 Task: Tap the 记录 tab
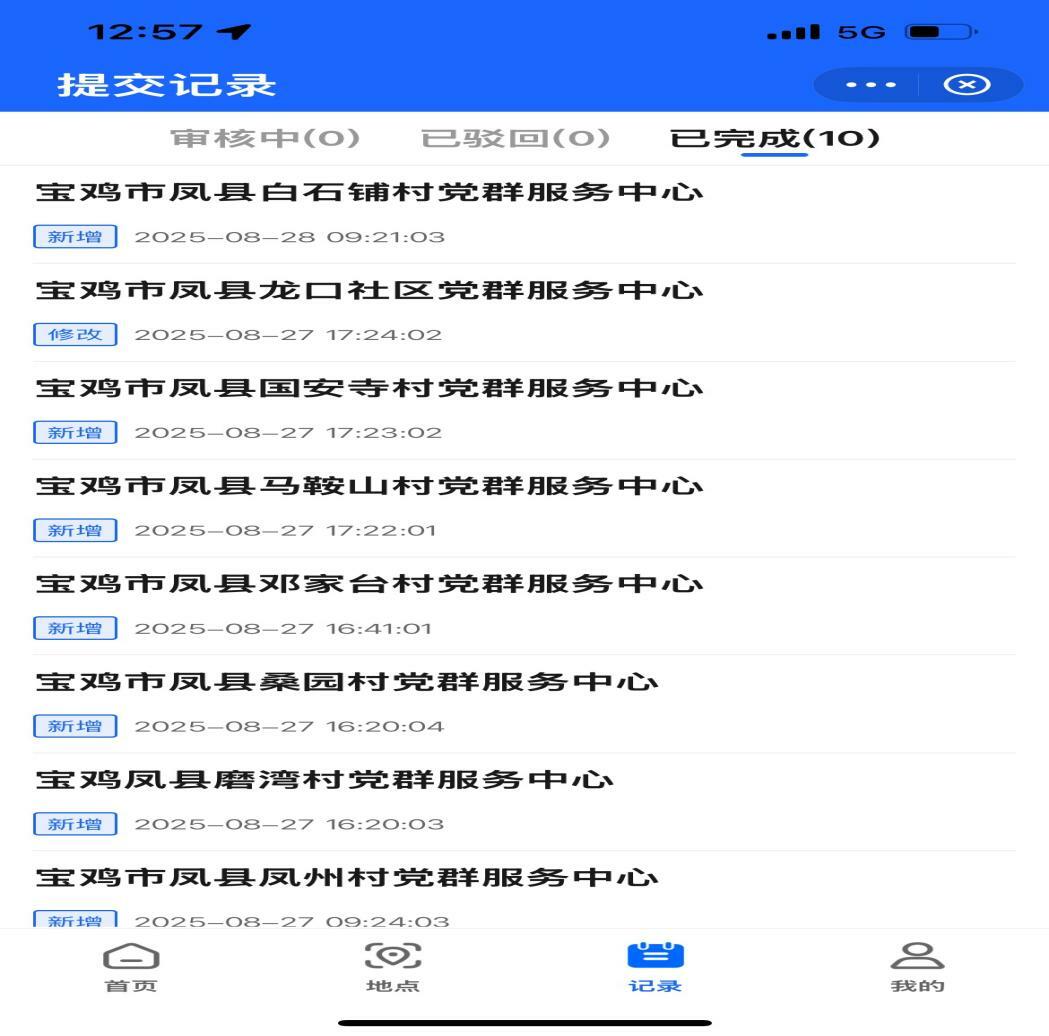coord(655,967)
